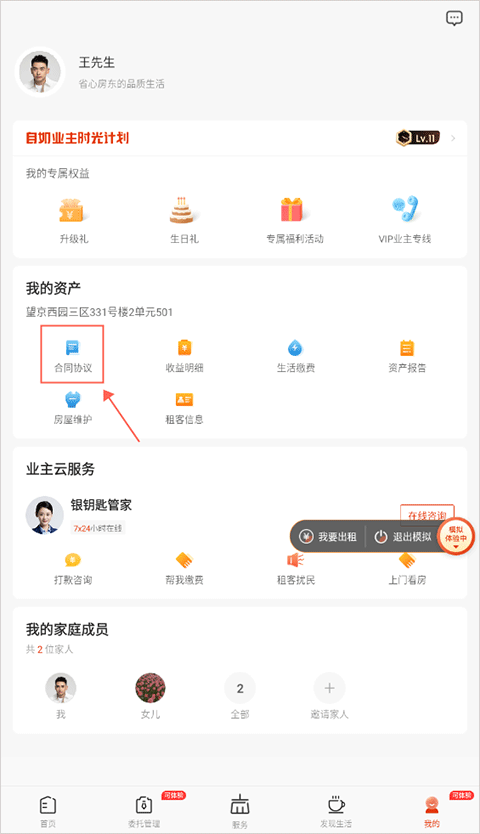Viewport: 480px width, 834px height.
Task: Open 房屋维护
Action: click(73, 408)
